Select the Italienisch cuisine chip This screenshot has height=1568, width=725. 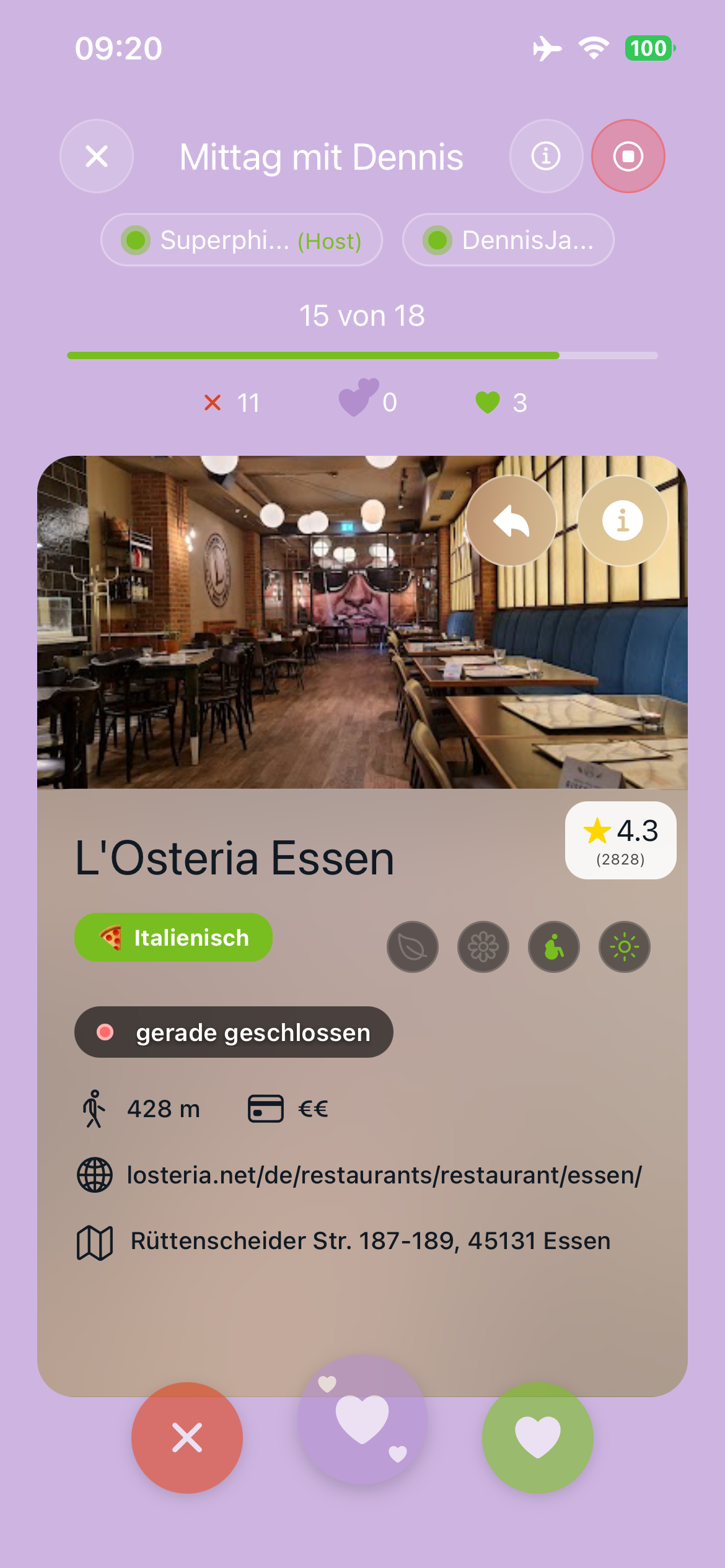[174, 938]
